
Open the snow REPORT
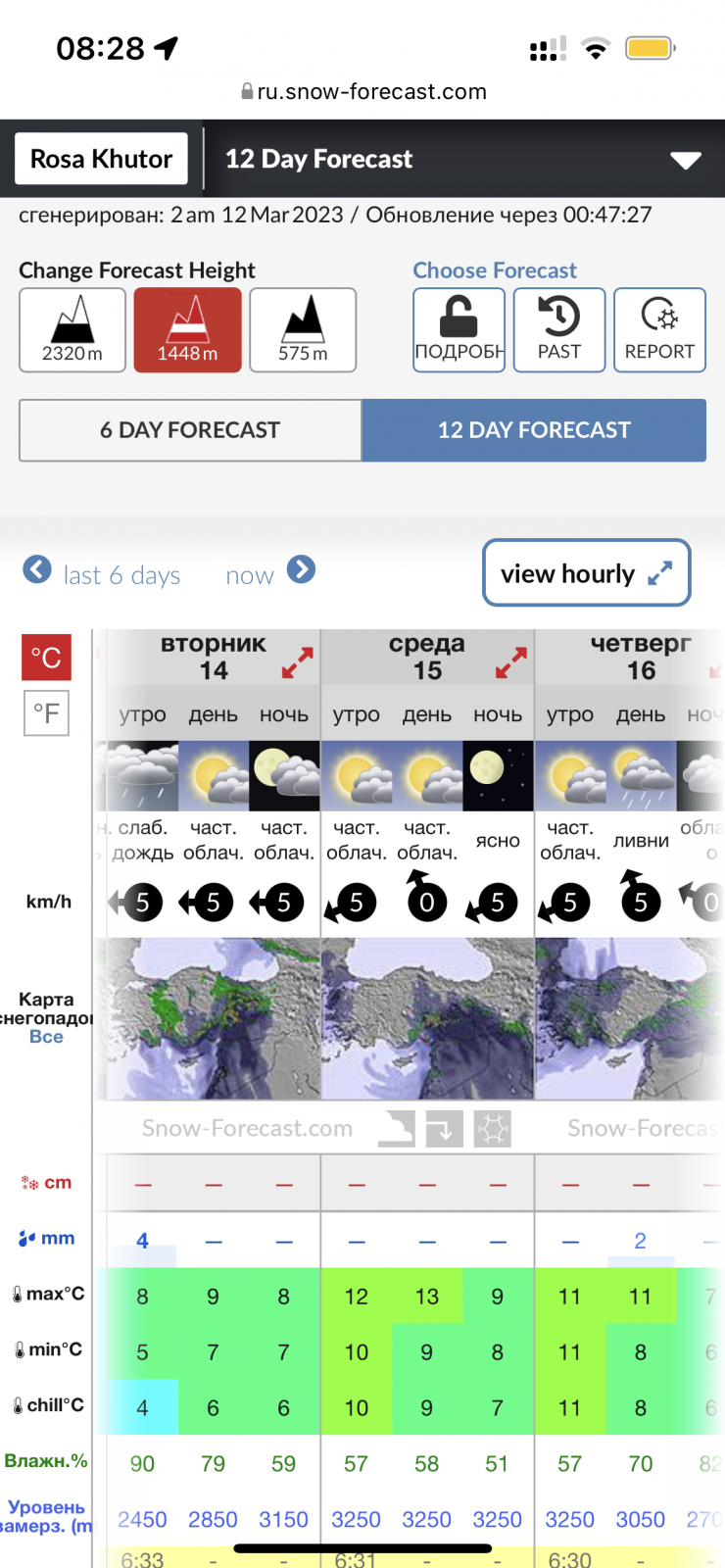(659, 330)
